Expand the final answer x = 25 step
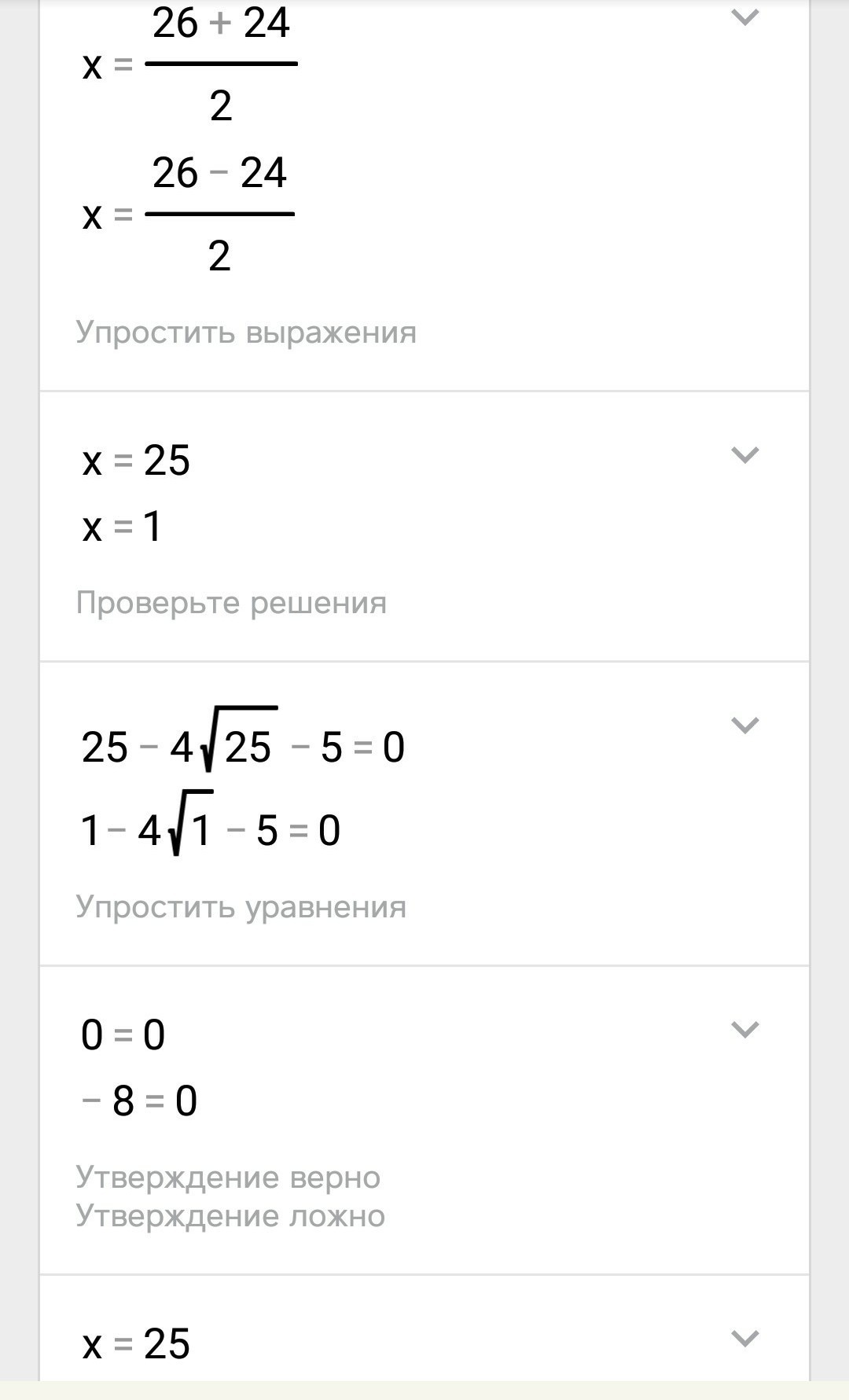Screen dimensions: 849x1400 pos(744,1338)
